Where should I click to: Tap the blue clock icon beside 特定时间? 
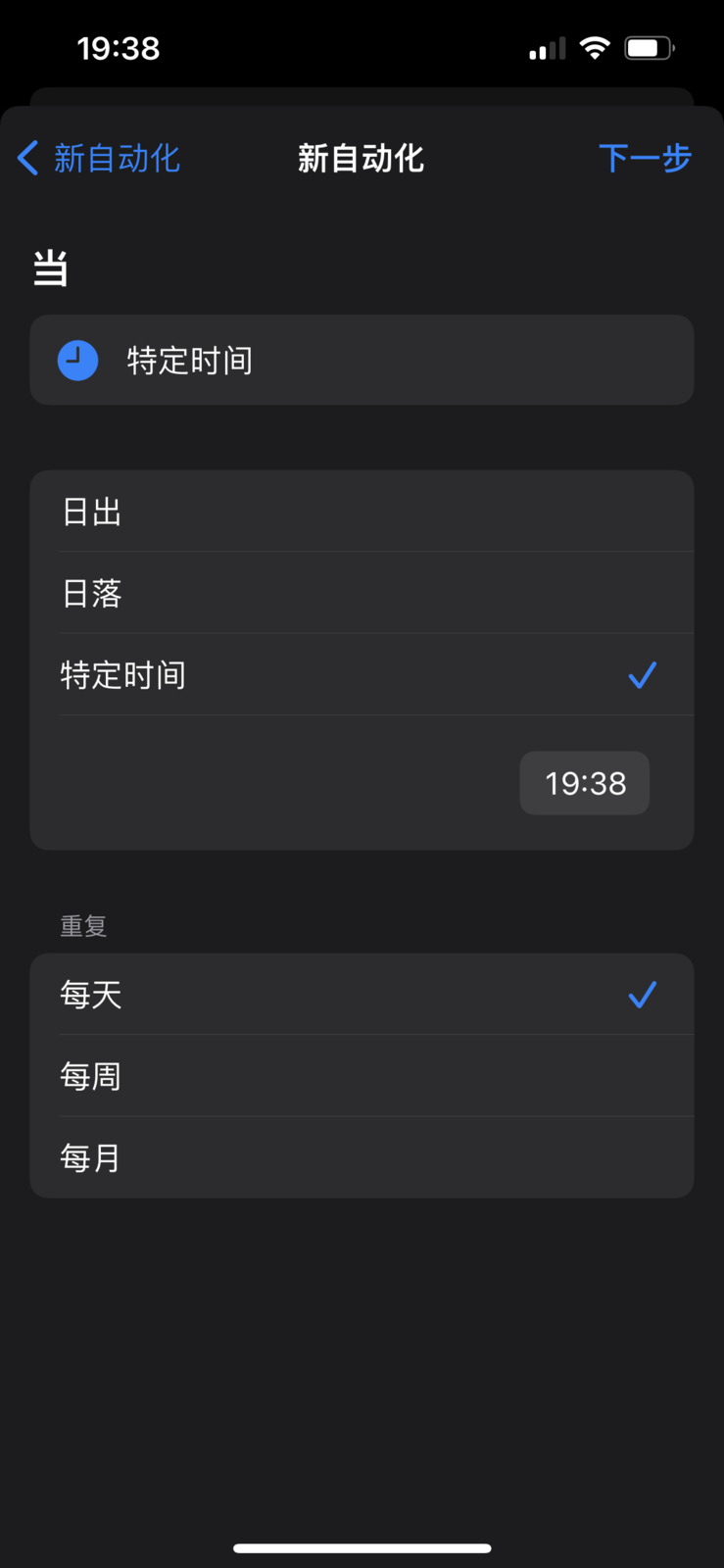point(78,360)
